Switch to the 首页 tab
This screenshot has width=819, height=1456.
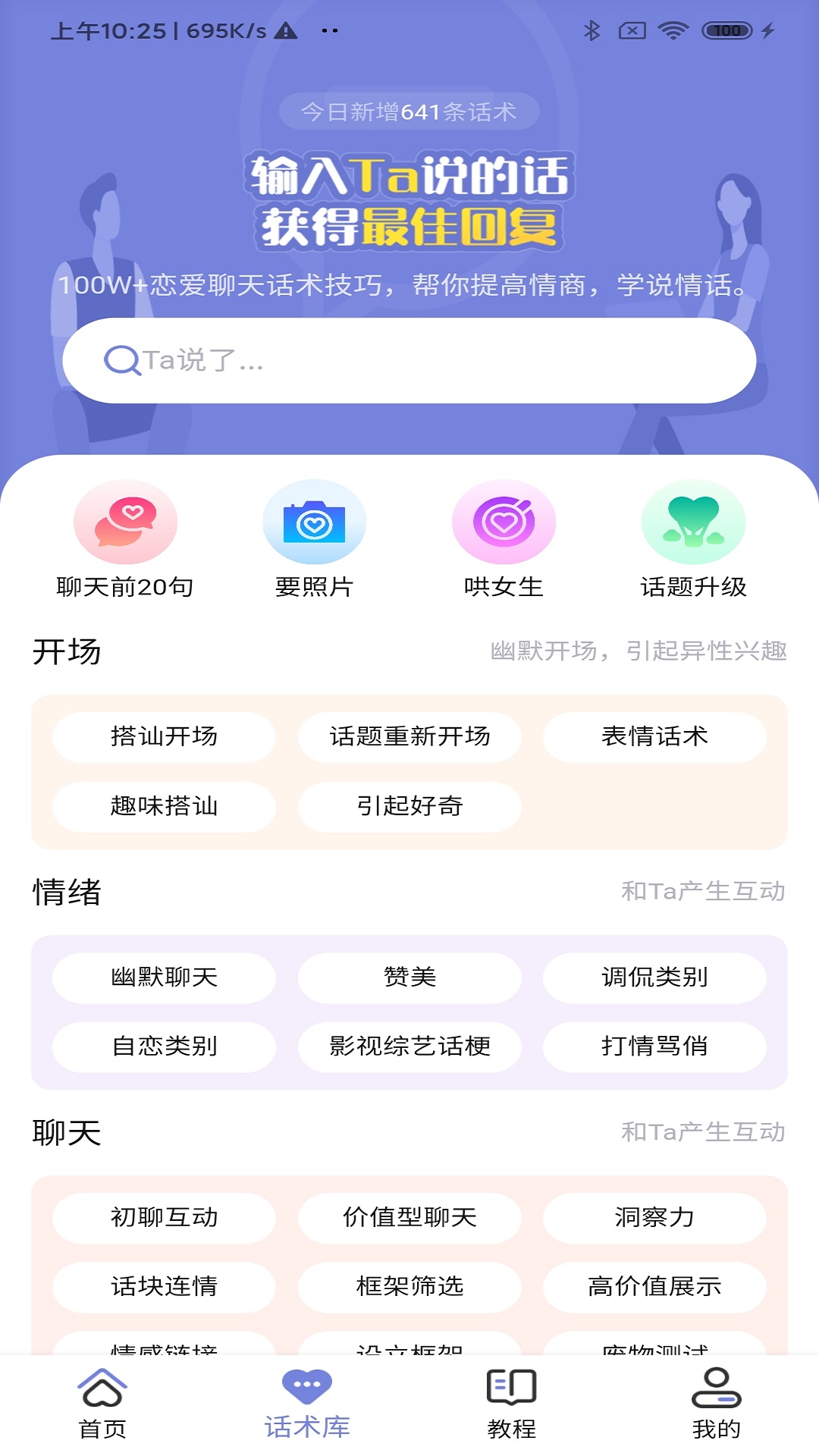click(102, 1404)
